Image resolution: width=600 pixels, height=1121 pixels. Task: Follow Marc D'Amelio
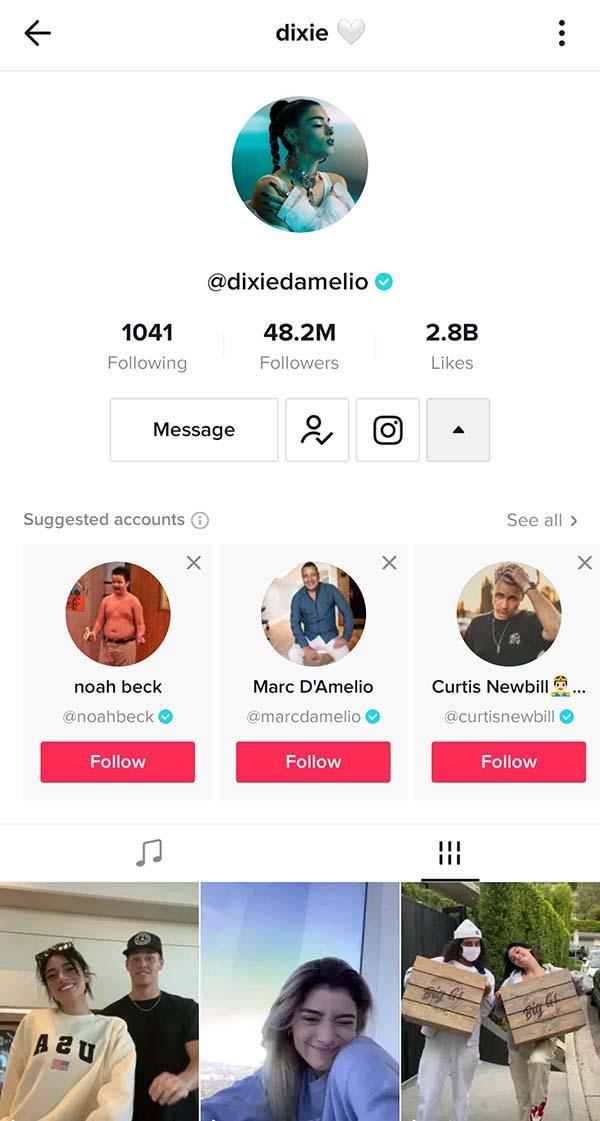[x=313, y=762]
